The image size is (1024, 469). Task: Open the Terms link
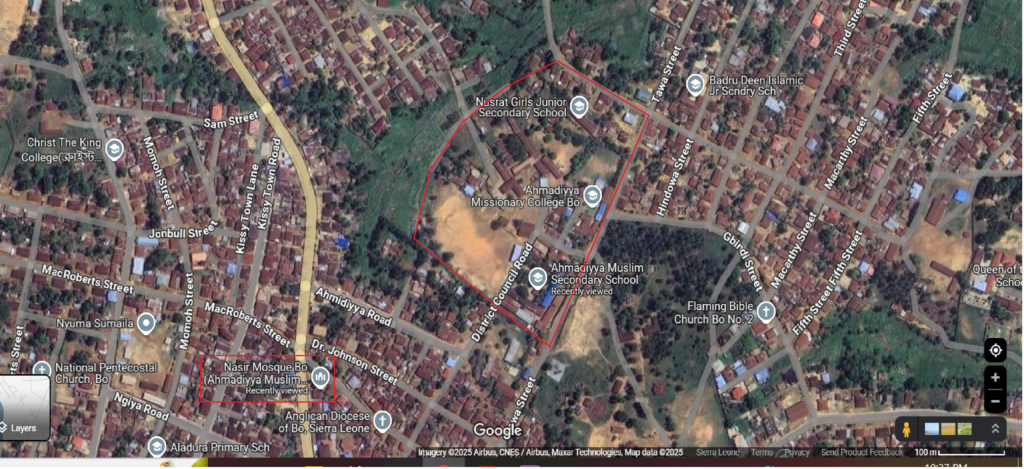click(x=762, y=453)
